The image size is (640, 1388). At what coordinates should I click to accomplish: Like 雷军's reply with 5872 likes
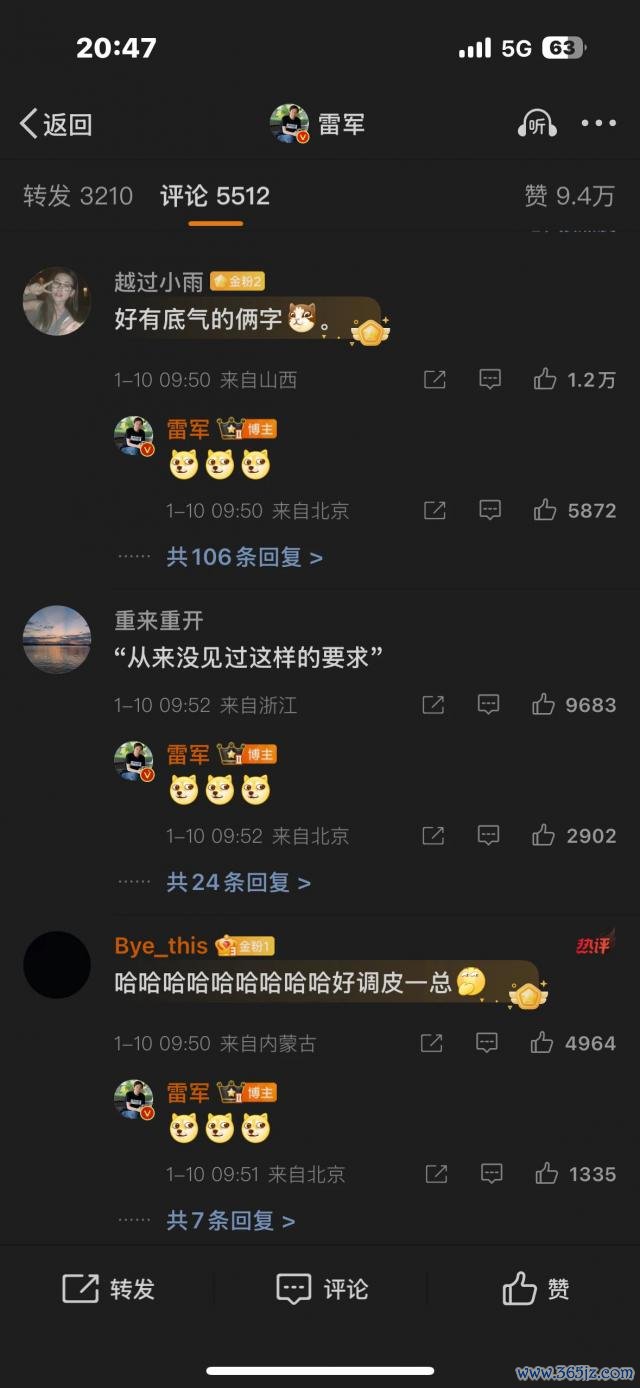coord(545,510)
